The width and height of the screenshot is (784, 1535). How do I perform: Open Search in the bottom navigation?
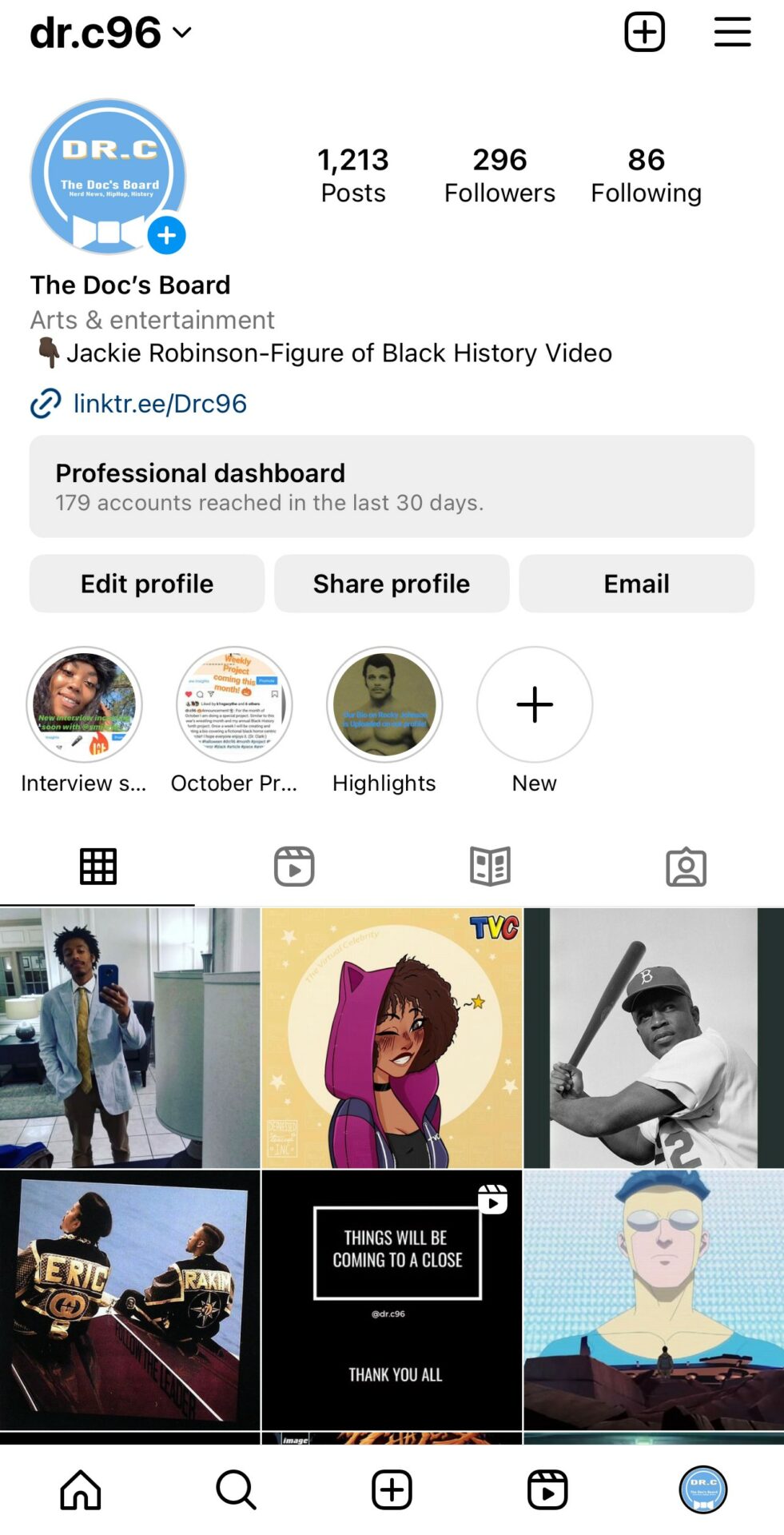(x=236, y=1490)
